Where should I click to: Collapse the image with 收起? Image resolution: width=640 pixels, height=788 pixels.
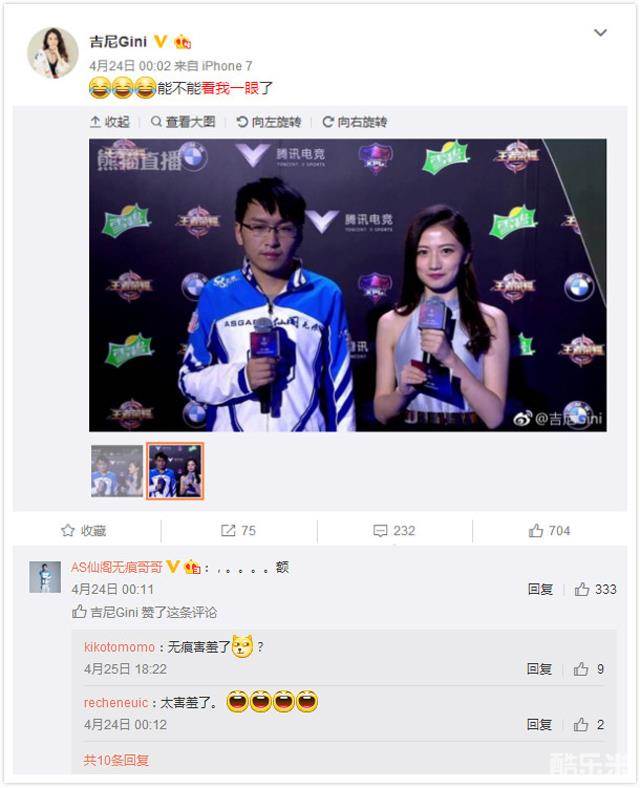coord(110,122)
